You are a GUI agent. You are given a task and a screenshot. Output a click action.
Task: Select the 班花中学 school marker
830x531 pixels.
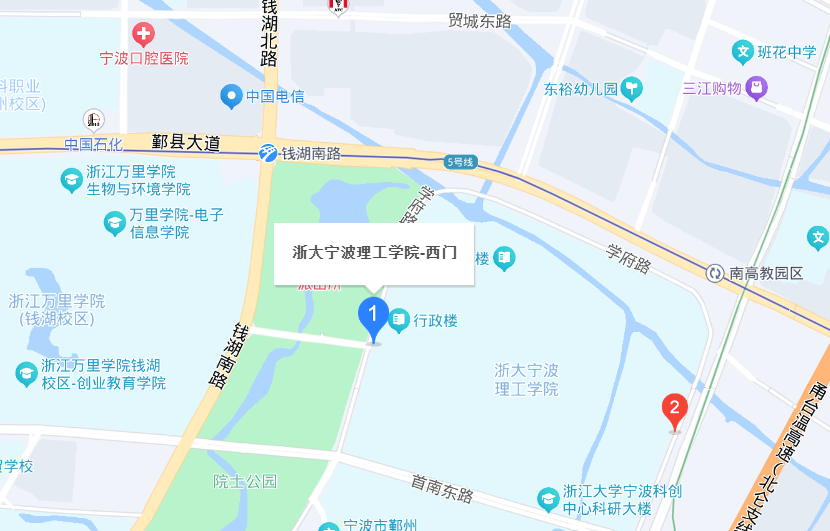click(x=743, y=51)
